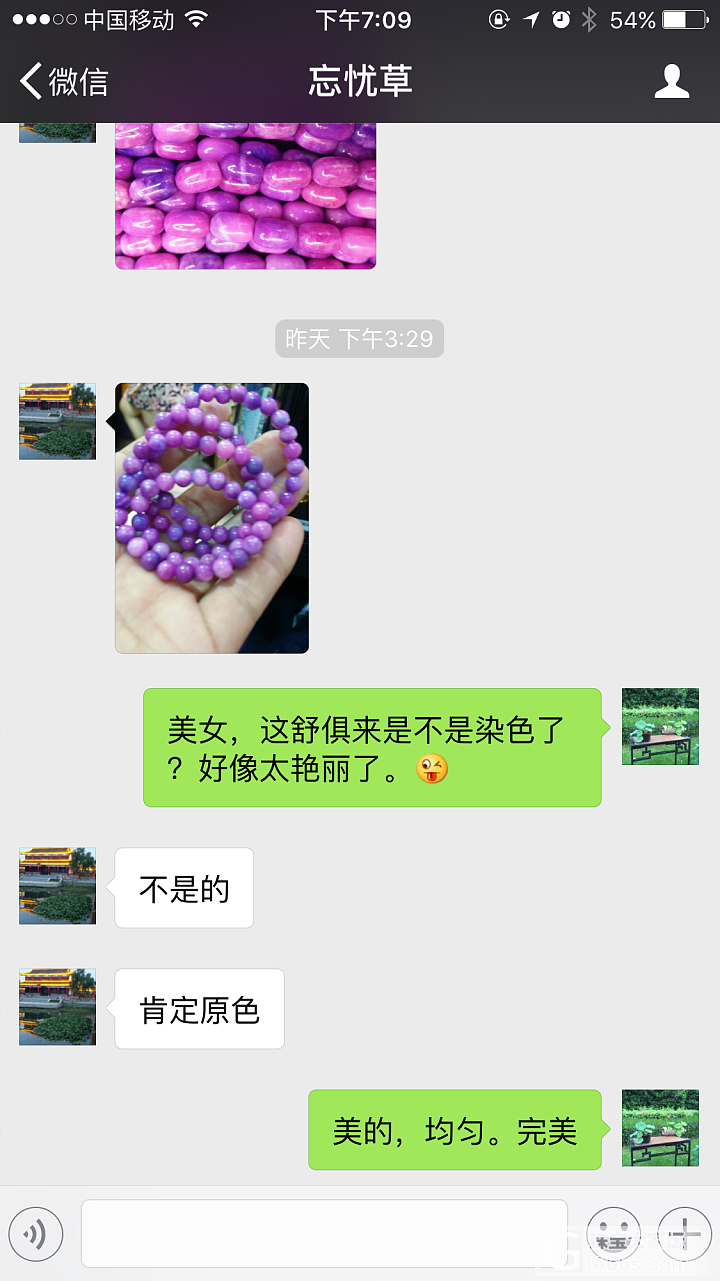Open my avatar beside 美的，均匀。完美
Screen dimensions: 720x1281
point(660,1128)
